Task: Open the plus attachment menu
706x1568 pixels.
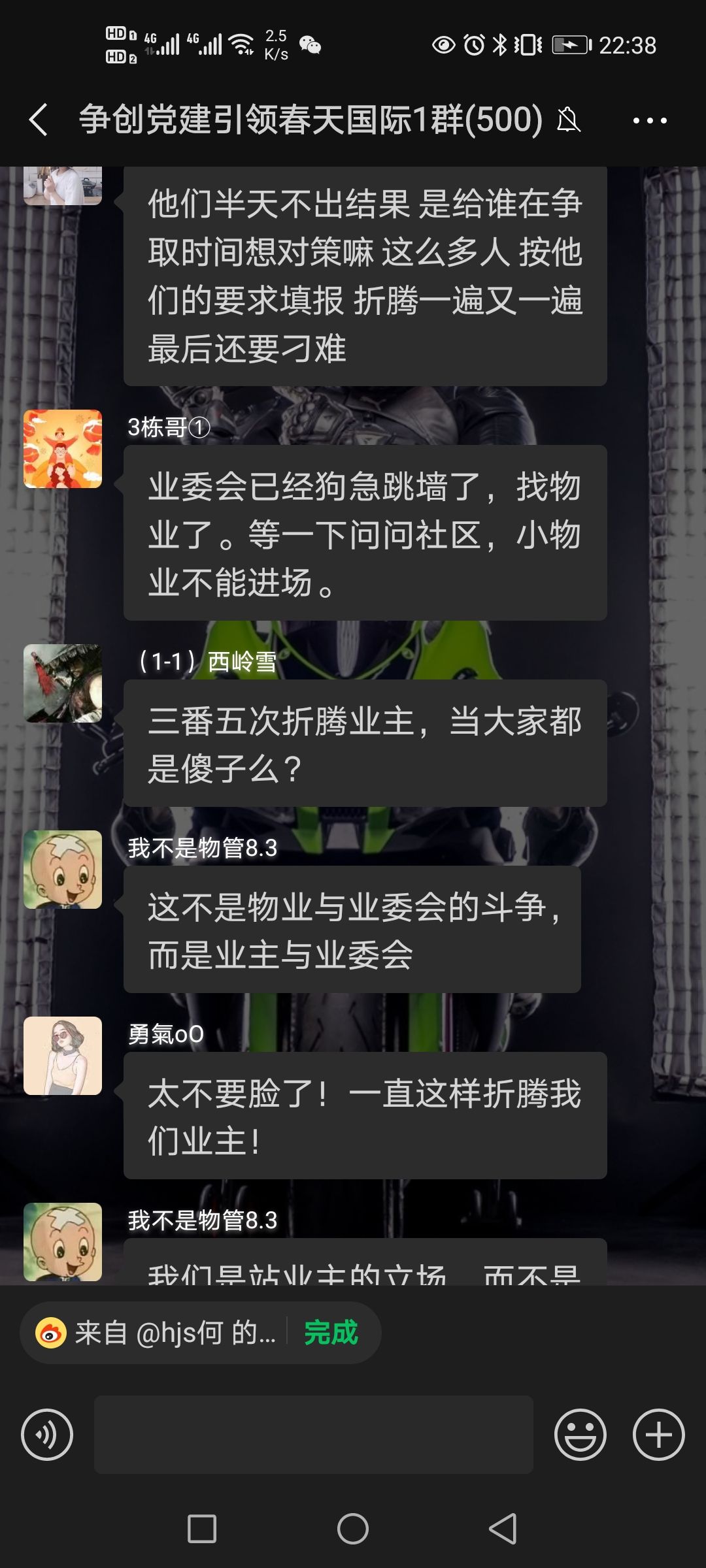Action: pos(658,1435)
